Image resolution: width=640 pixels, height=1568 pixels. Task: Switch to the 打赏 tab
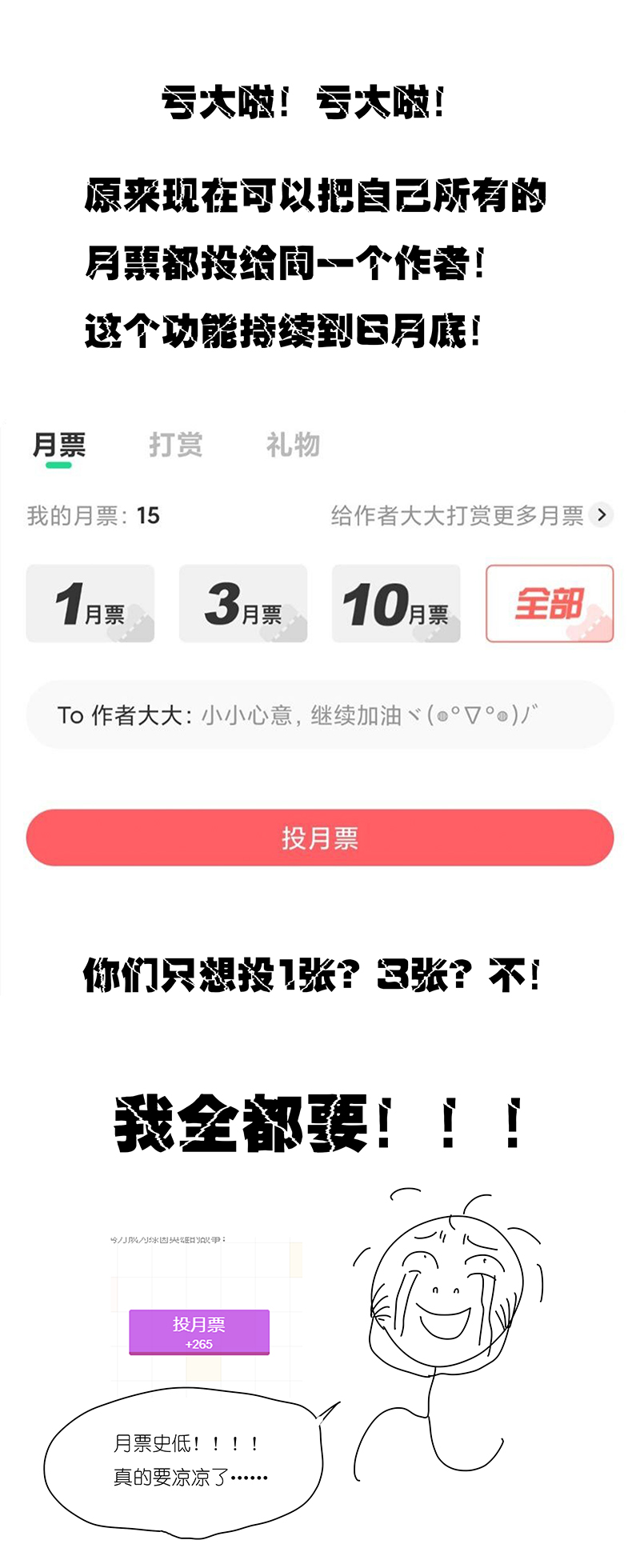pyautogui.click(x=178, y=446)
